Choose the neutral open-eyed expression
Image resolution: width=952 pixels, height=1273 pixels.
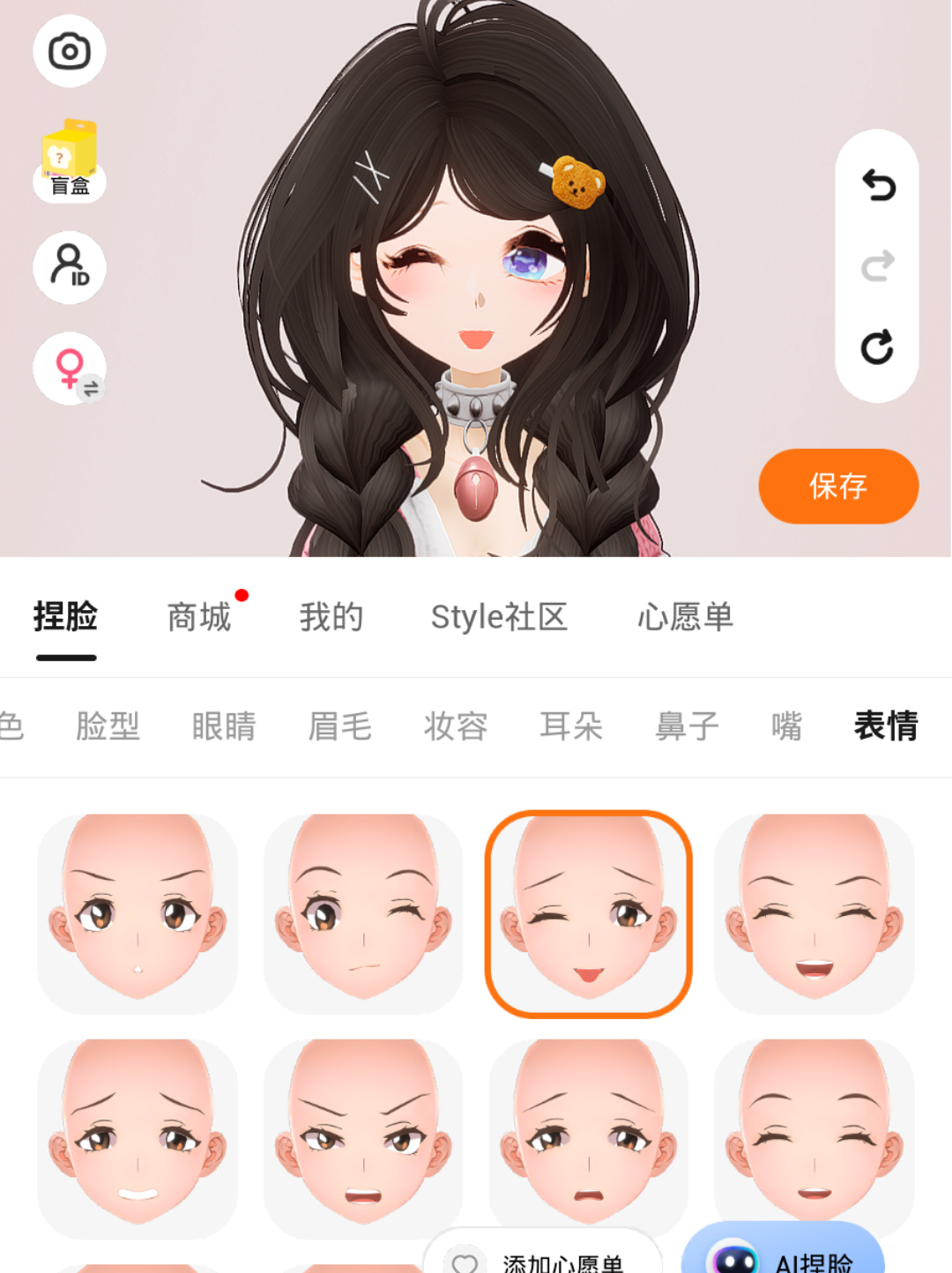138,913
